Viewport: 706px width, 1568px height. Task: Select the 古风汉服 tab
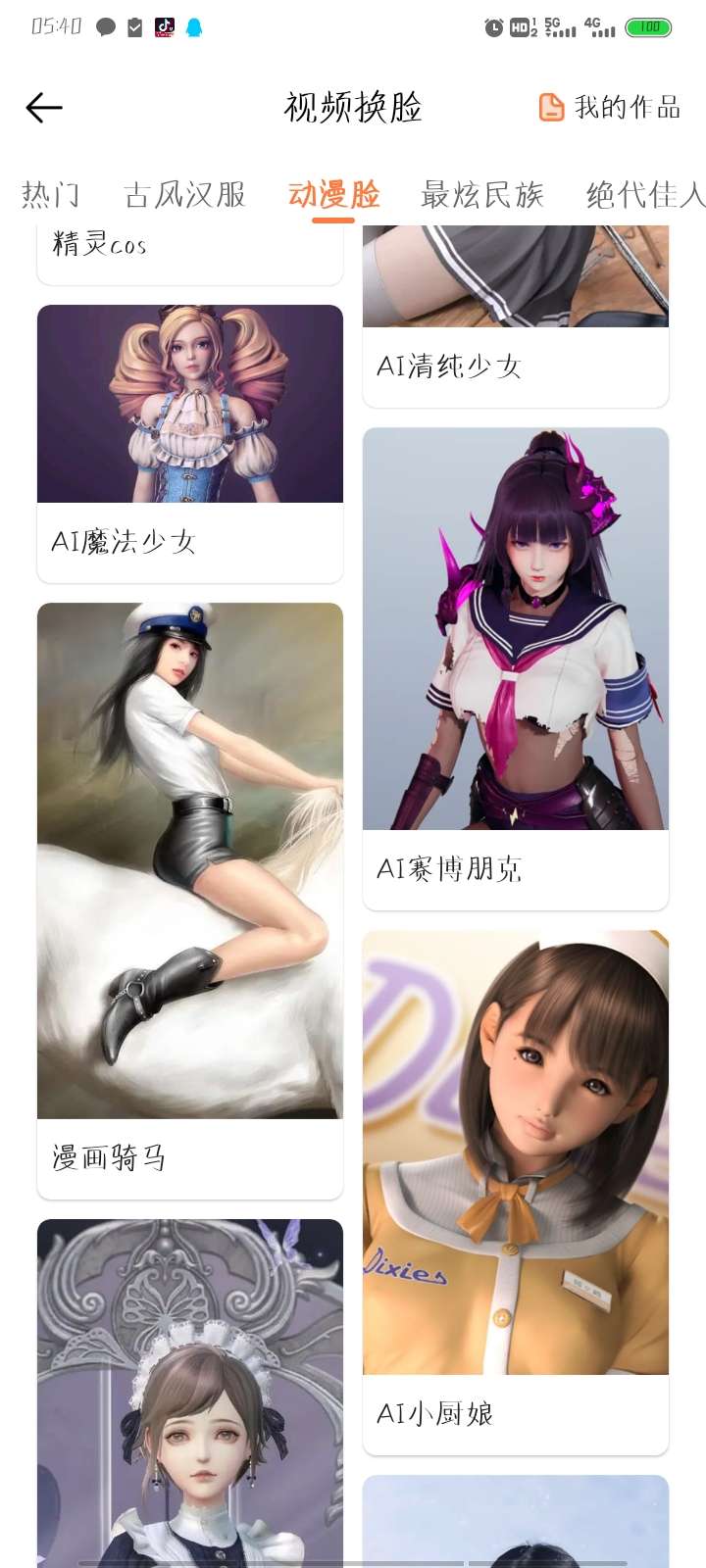tap(184, 195)
